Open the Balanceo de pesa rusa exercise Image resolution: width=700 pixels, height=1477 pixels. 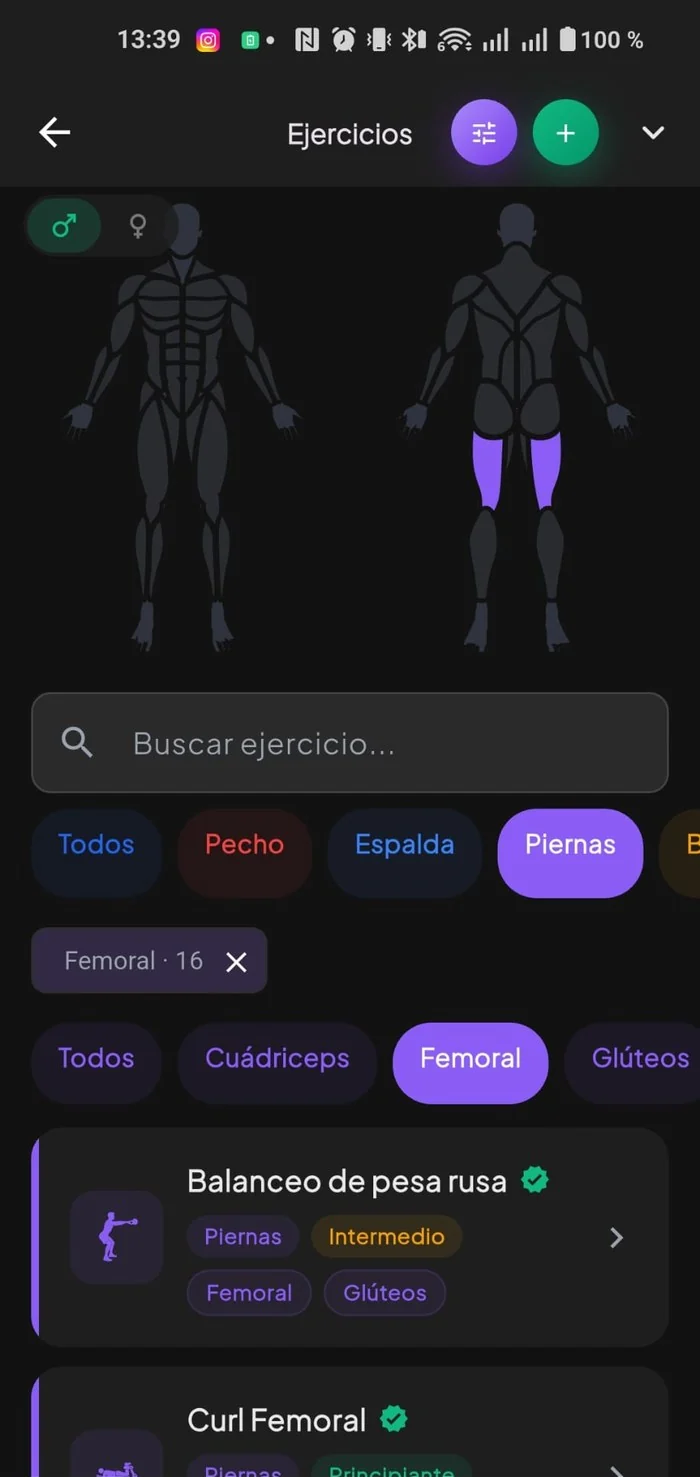pos(350,1238)
